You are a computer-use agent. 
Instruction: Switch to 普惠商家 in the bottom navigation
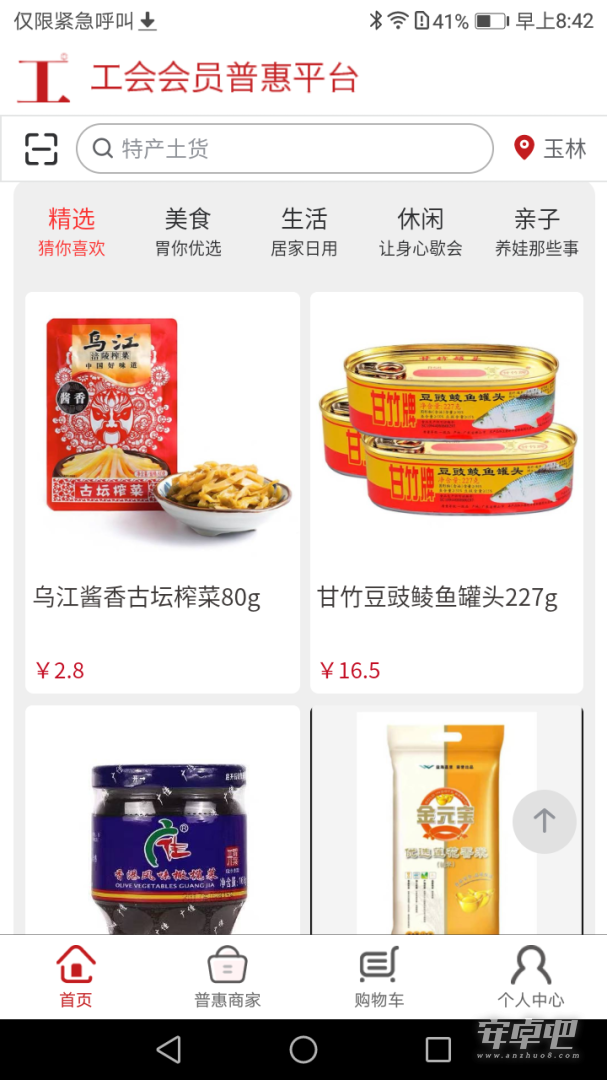click(x=227, y=977)
